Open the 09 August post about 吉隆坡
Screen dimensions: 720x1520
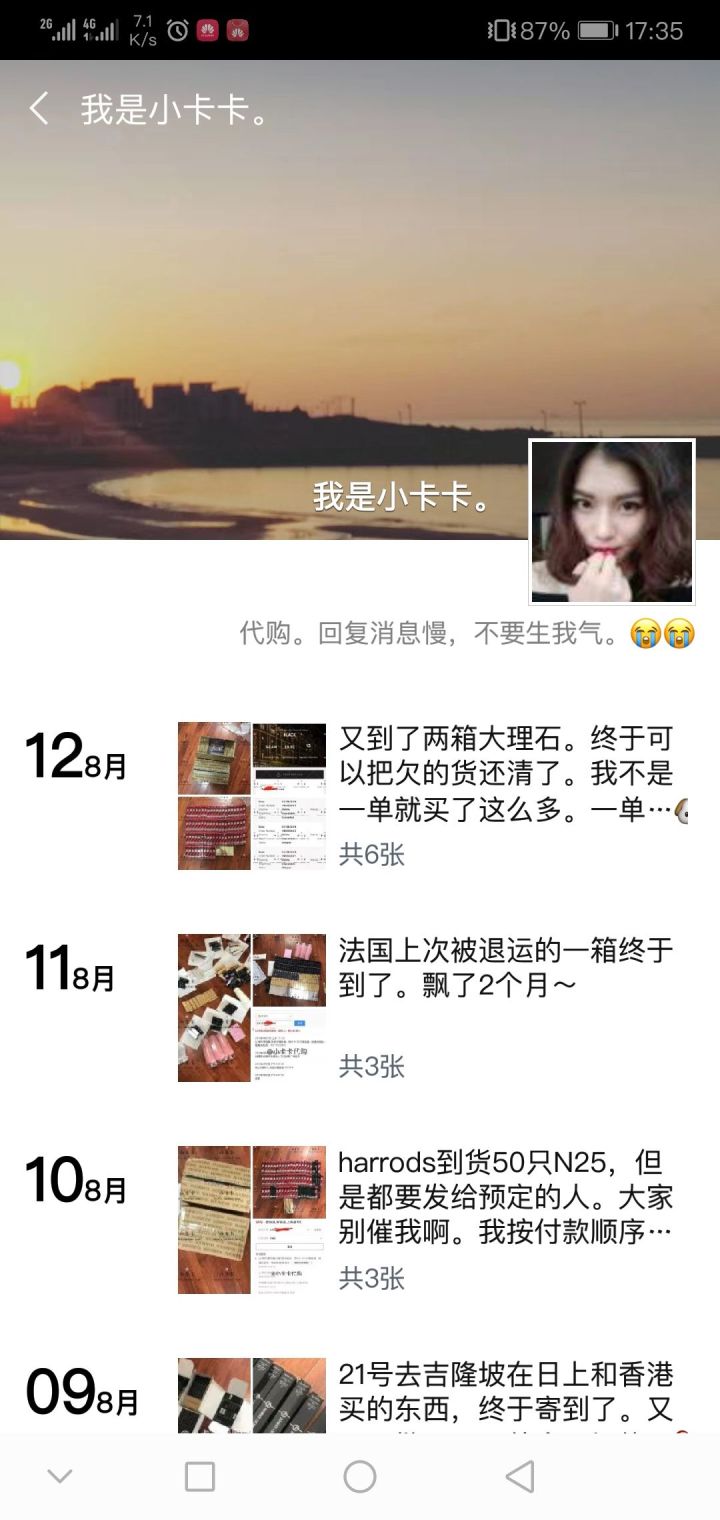(505, 1390)
